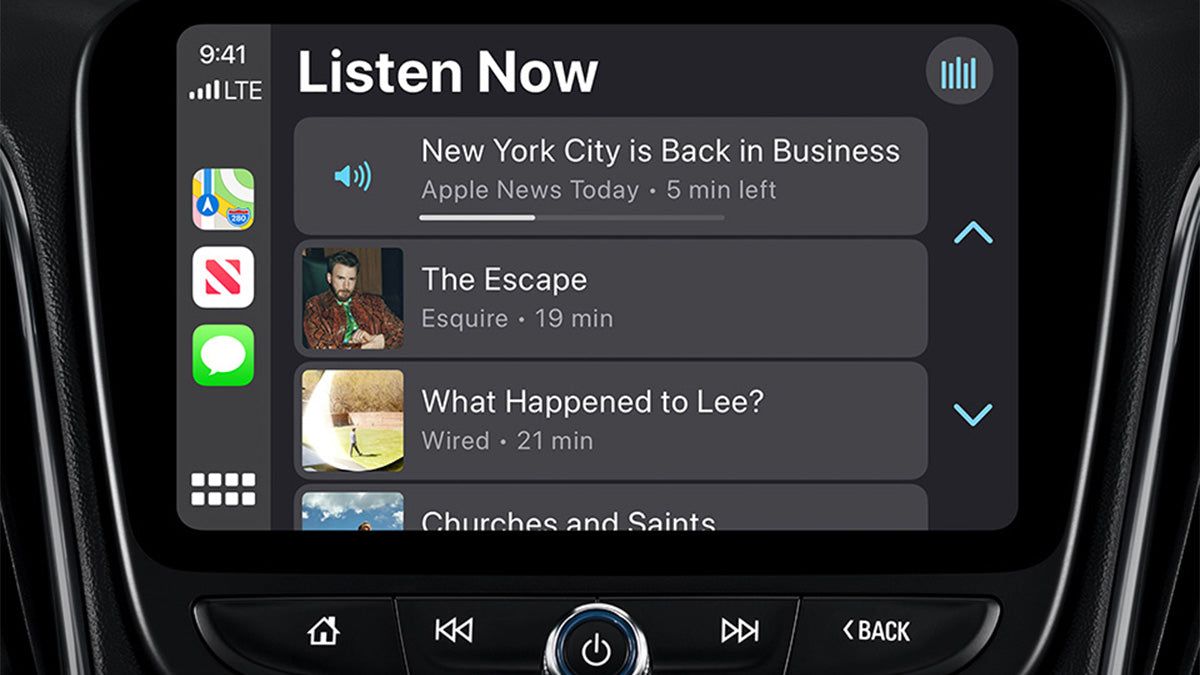The width and height of the screenshot is (1200, 675).
Task: Open the Now Playing audio bars icon
Action: tap(958, 72)
